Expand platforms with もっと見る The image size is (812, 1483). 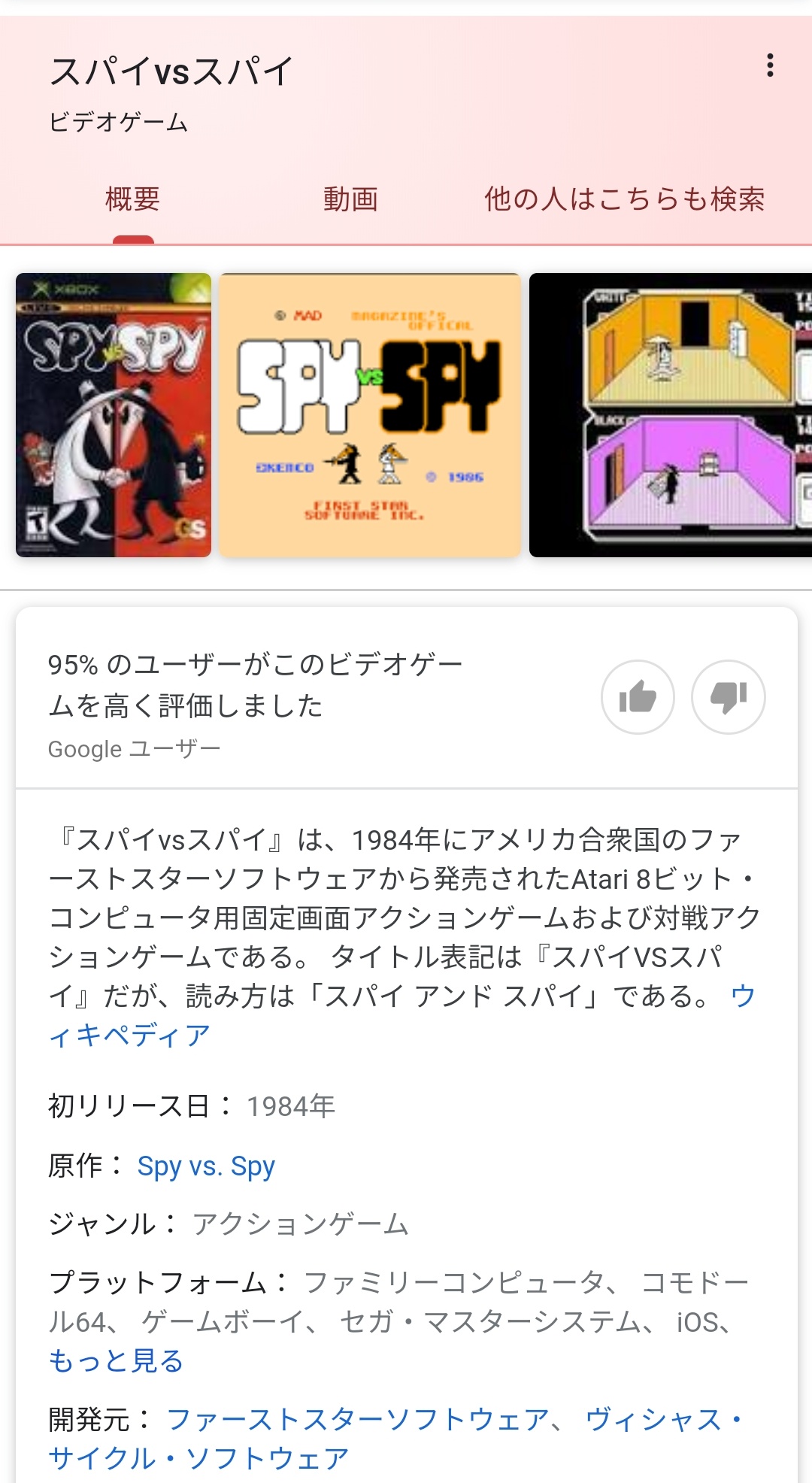click(116, 1360)
